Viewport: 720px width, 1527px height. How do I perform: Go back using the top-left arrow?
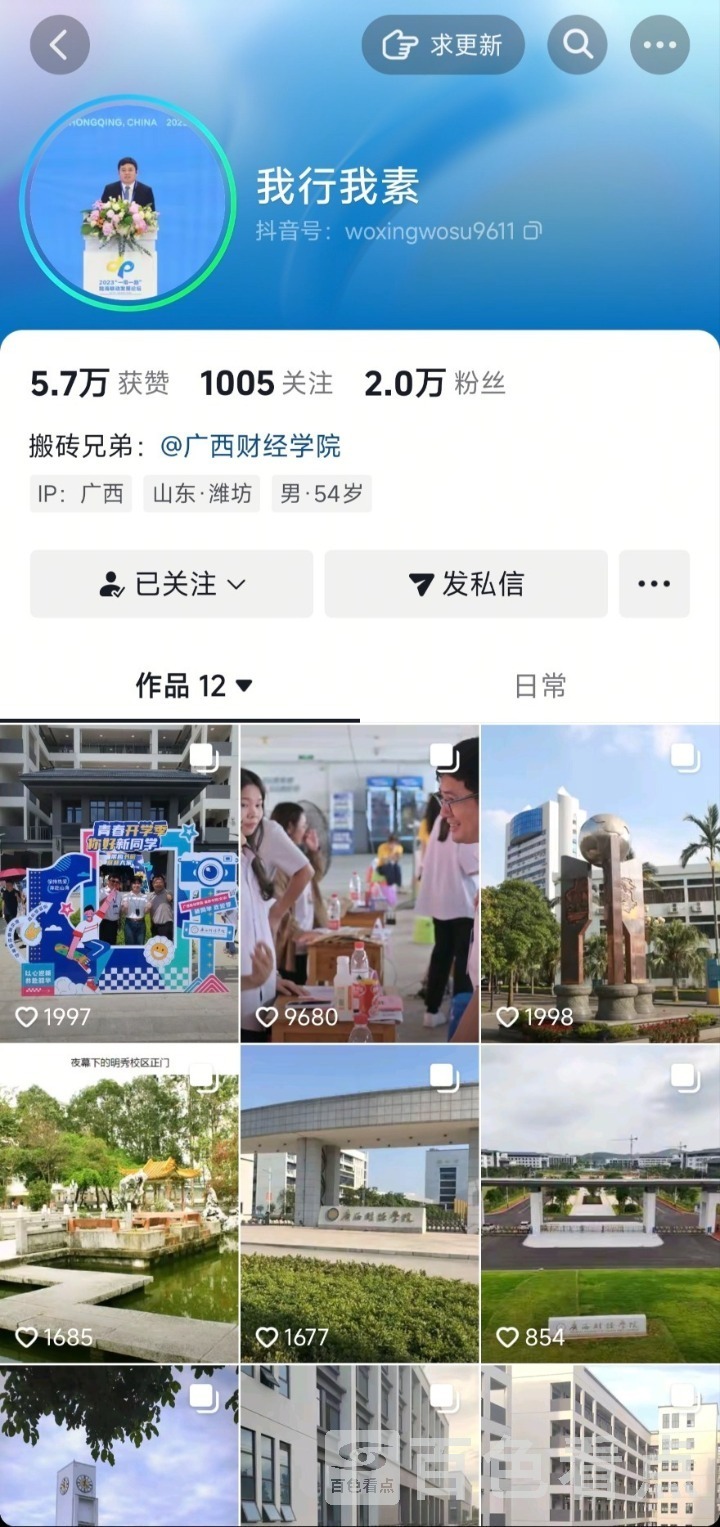(59, 45)
